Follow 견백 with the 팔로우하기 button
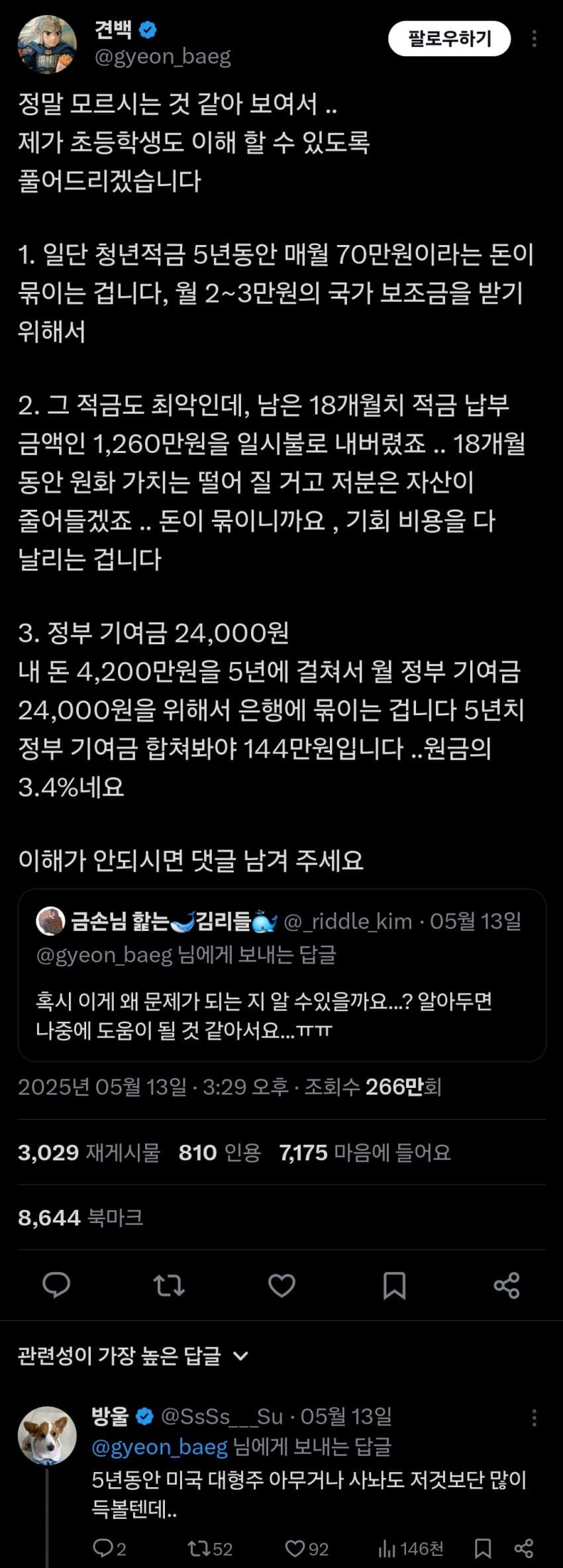 coord(449,39)
